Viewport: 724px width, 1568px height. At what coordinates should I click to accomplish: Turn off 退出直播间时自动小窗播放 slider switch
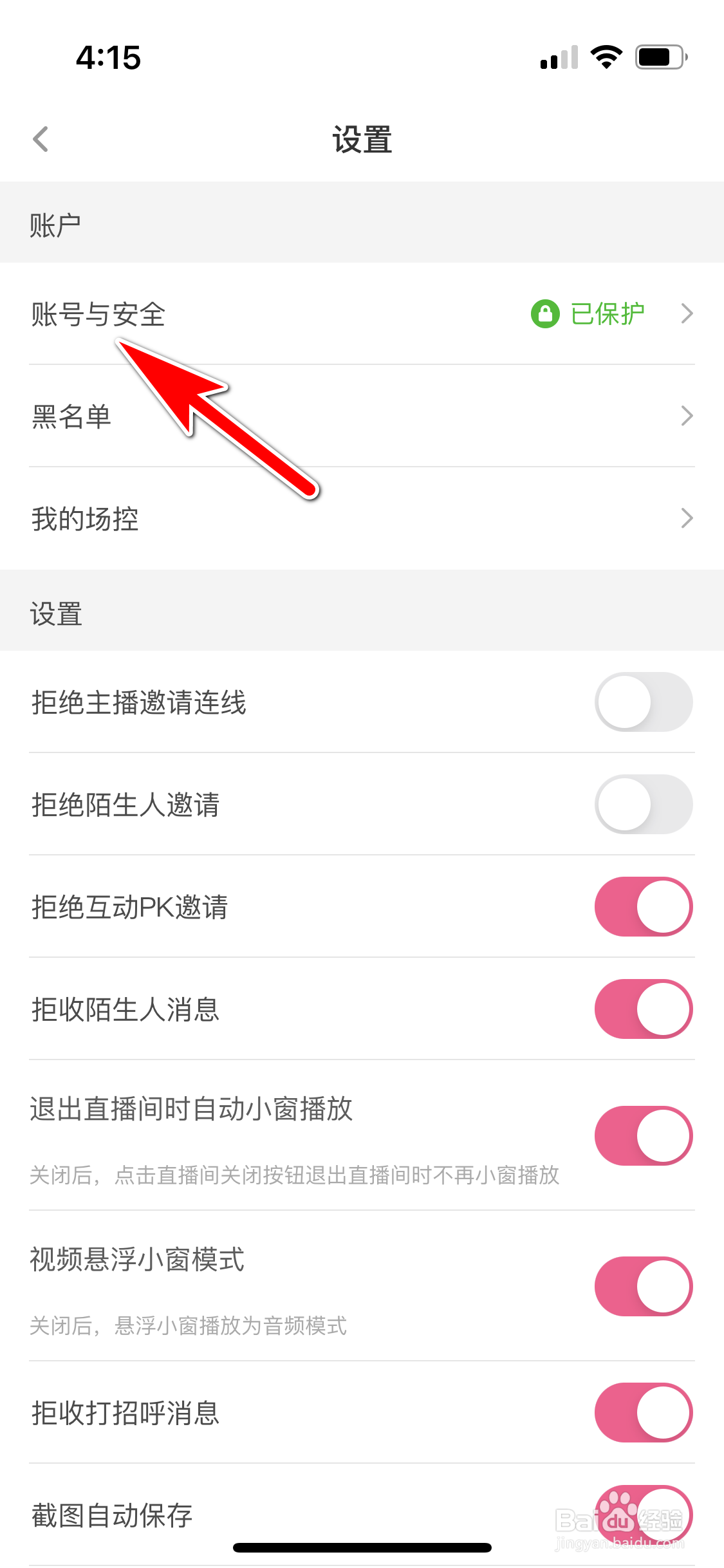[643, 1136]
